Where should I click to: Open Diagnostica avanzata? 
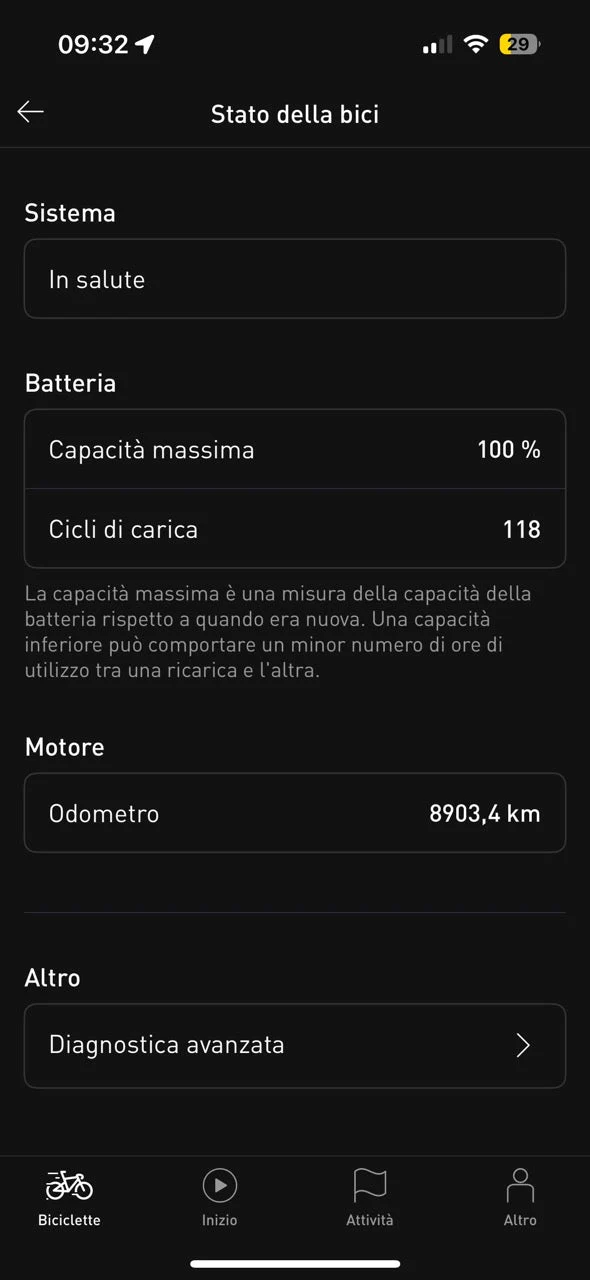click(x=295, y=1046)
